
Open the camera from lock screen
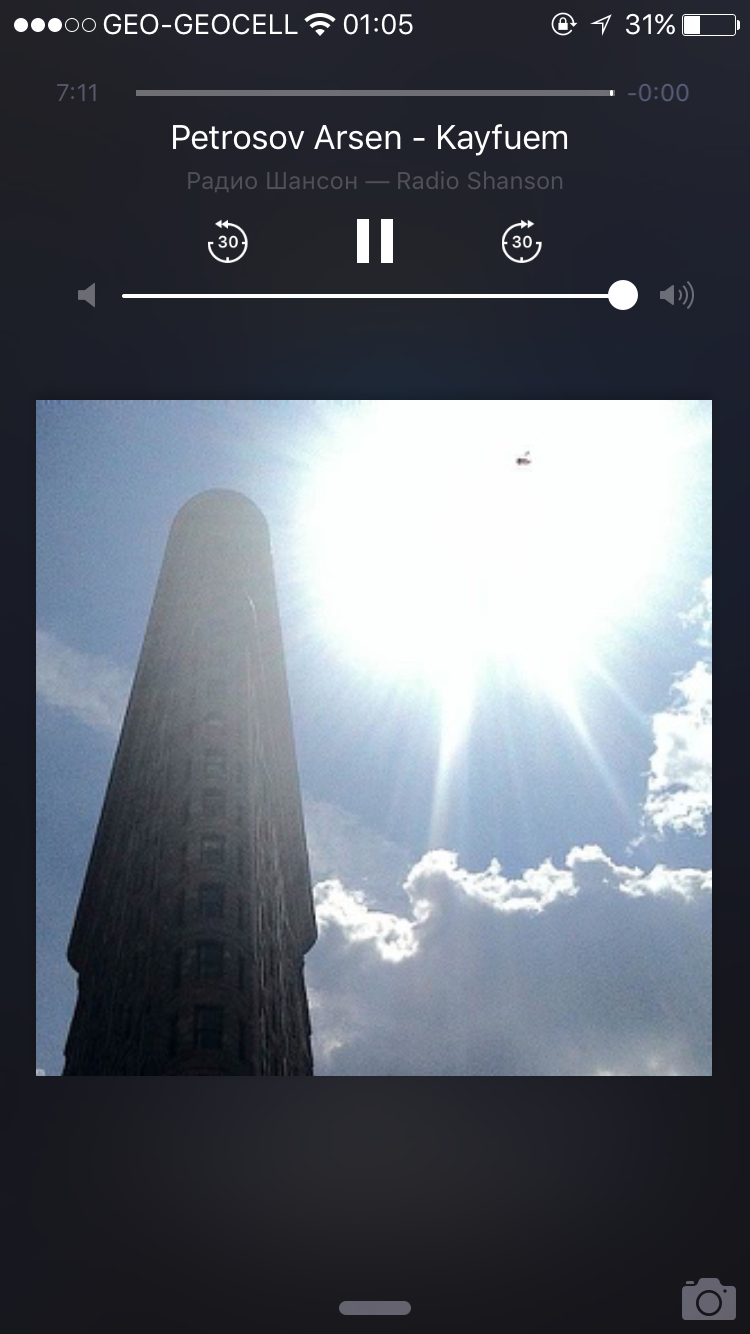[708, 1298]
